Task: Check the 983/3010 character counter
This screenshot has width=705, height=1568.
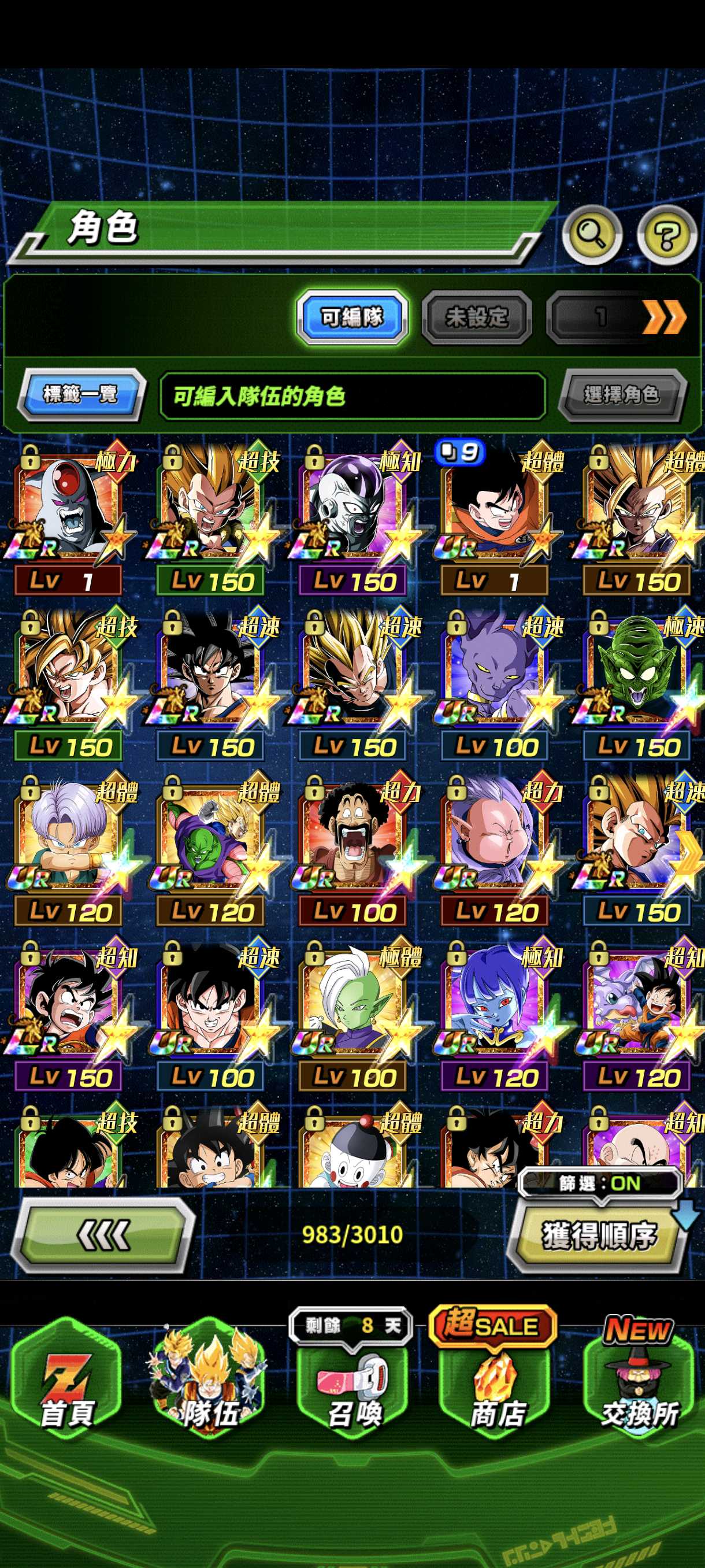Action: 353,1236
